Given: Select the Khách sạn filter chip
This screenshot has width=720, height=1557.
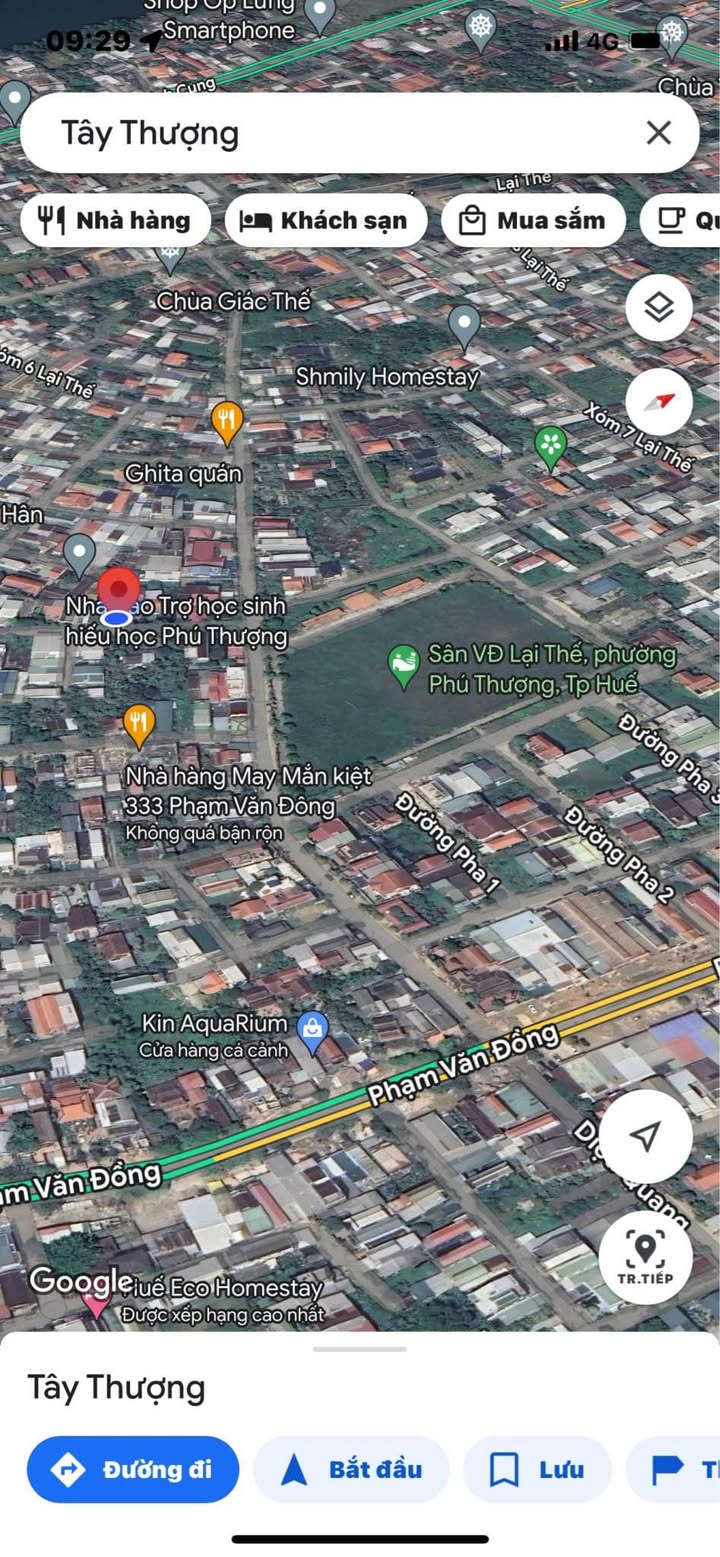Looking at the screenshot, I should coord(326,220).
